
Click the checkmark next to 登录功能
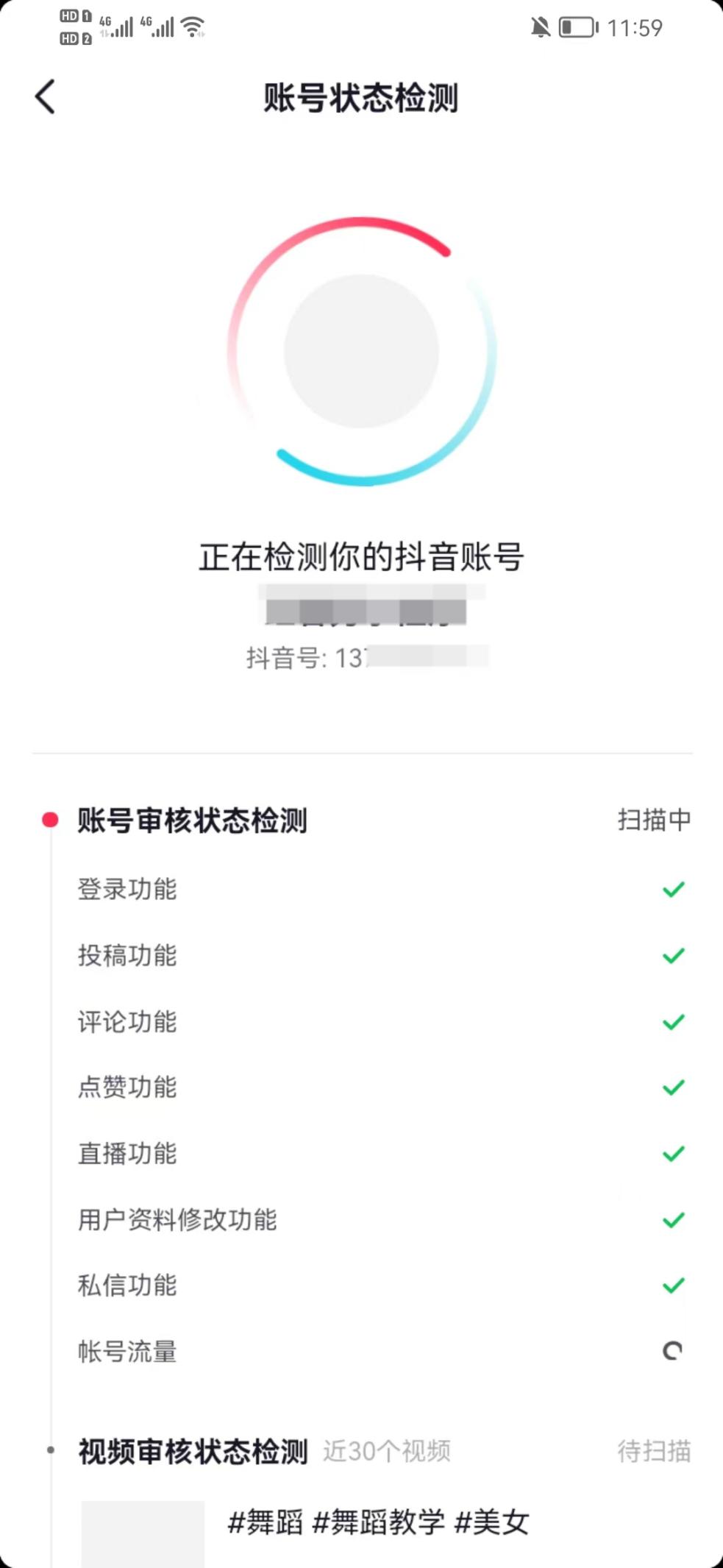(x=673, y=890)
